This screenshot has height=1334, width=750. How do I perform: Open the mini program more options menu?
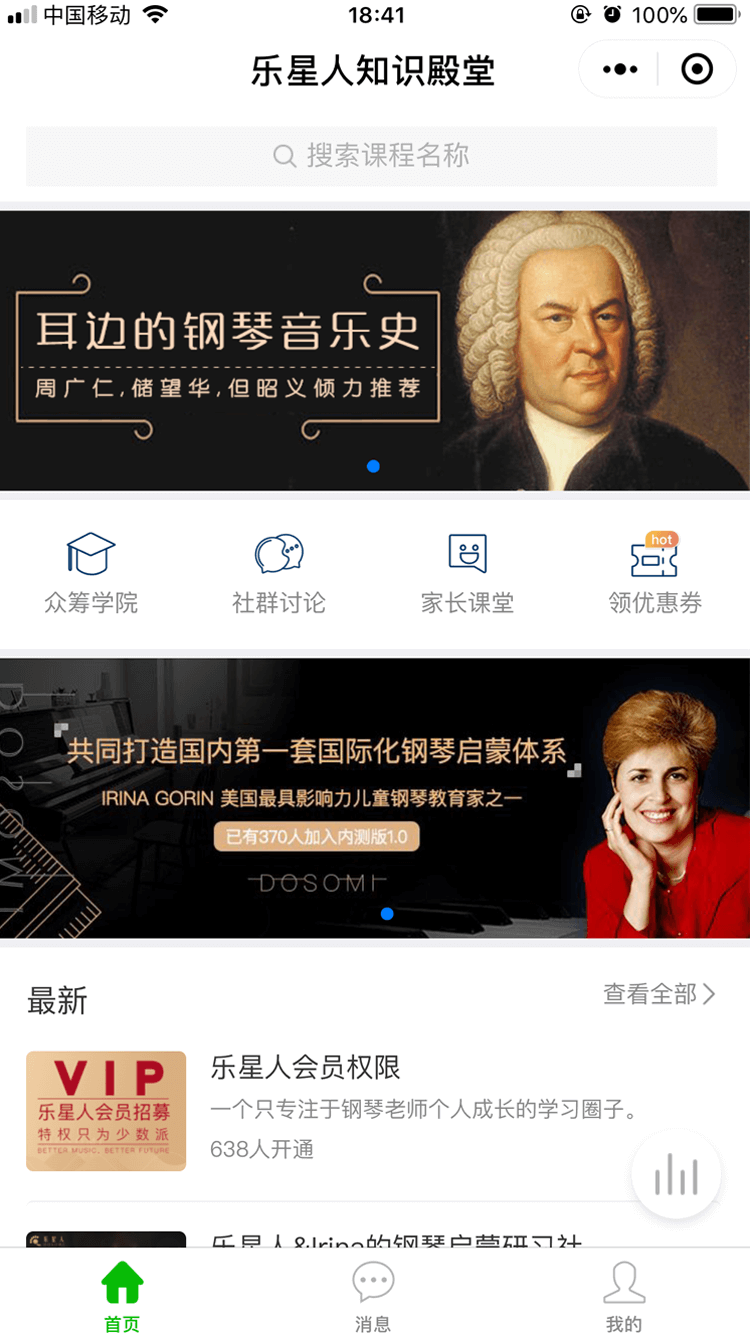(620, 69)
